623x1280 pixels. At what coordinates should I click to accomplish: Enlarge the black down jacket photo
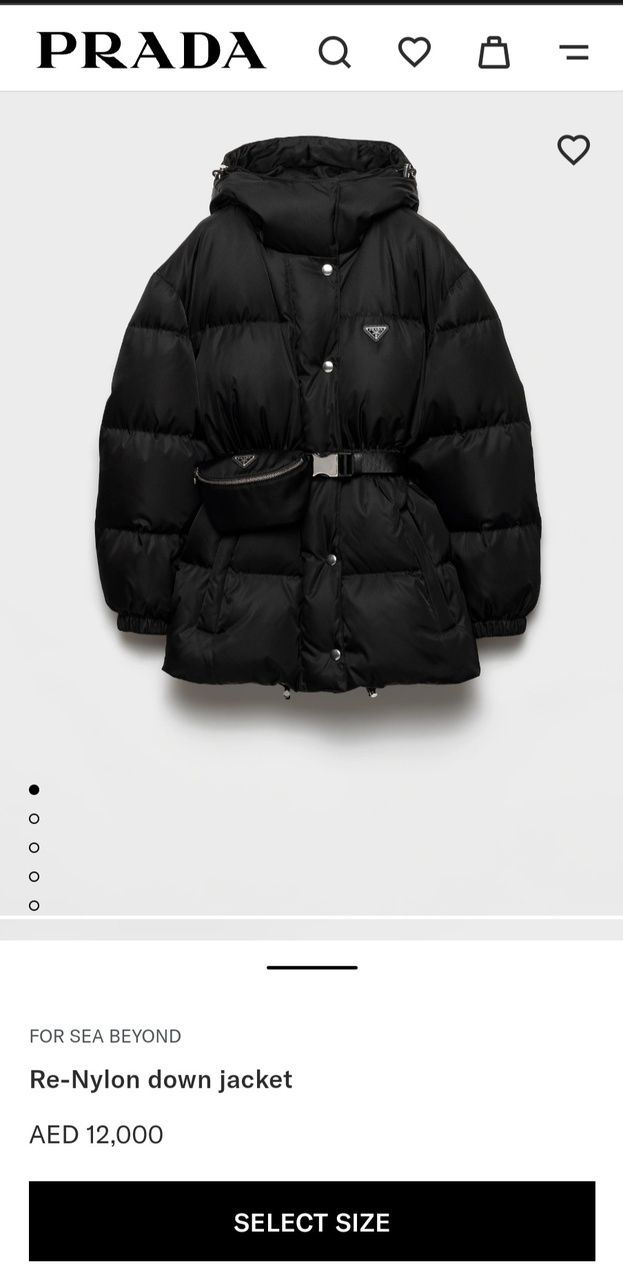(x=318, y=420)
